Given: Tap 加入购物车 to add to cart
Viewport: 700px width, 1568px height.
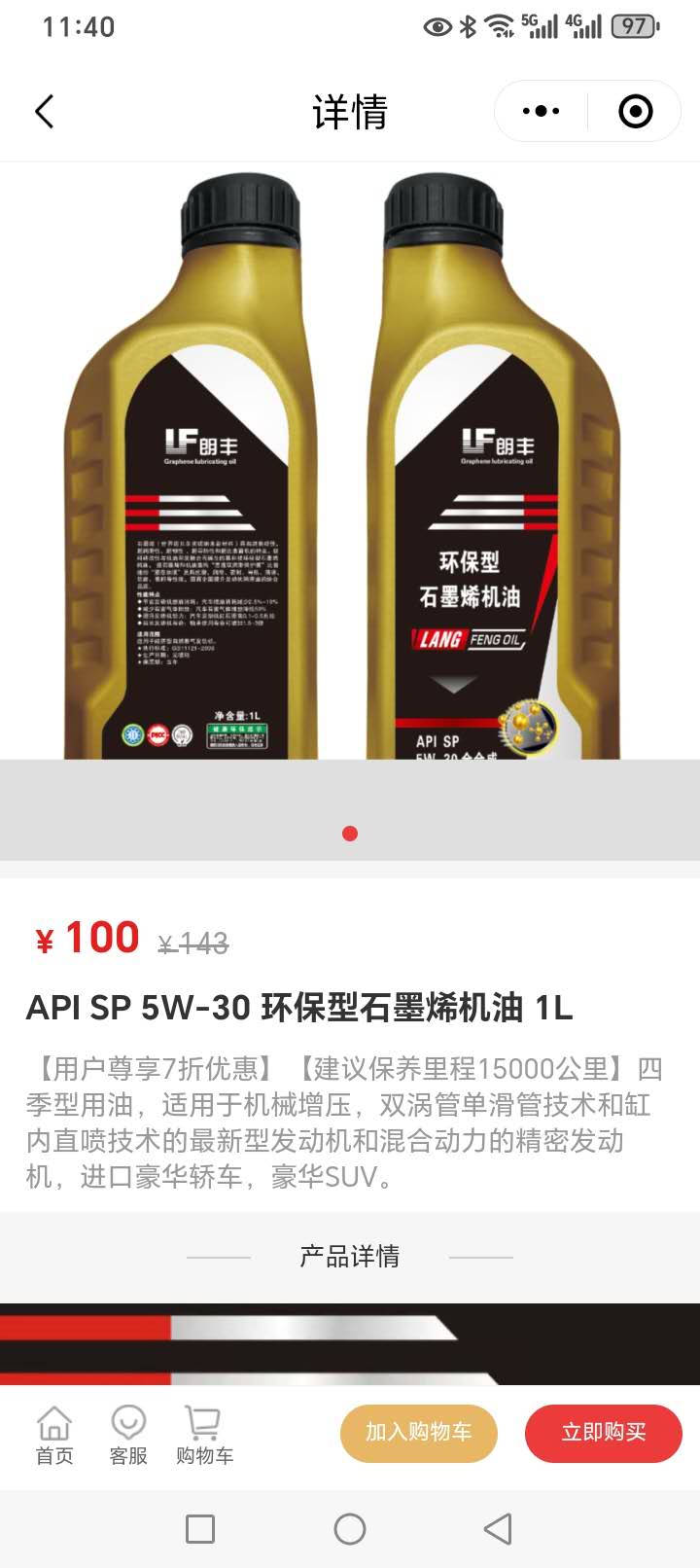Looking at the screenshot, I should point(419,1433).
